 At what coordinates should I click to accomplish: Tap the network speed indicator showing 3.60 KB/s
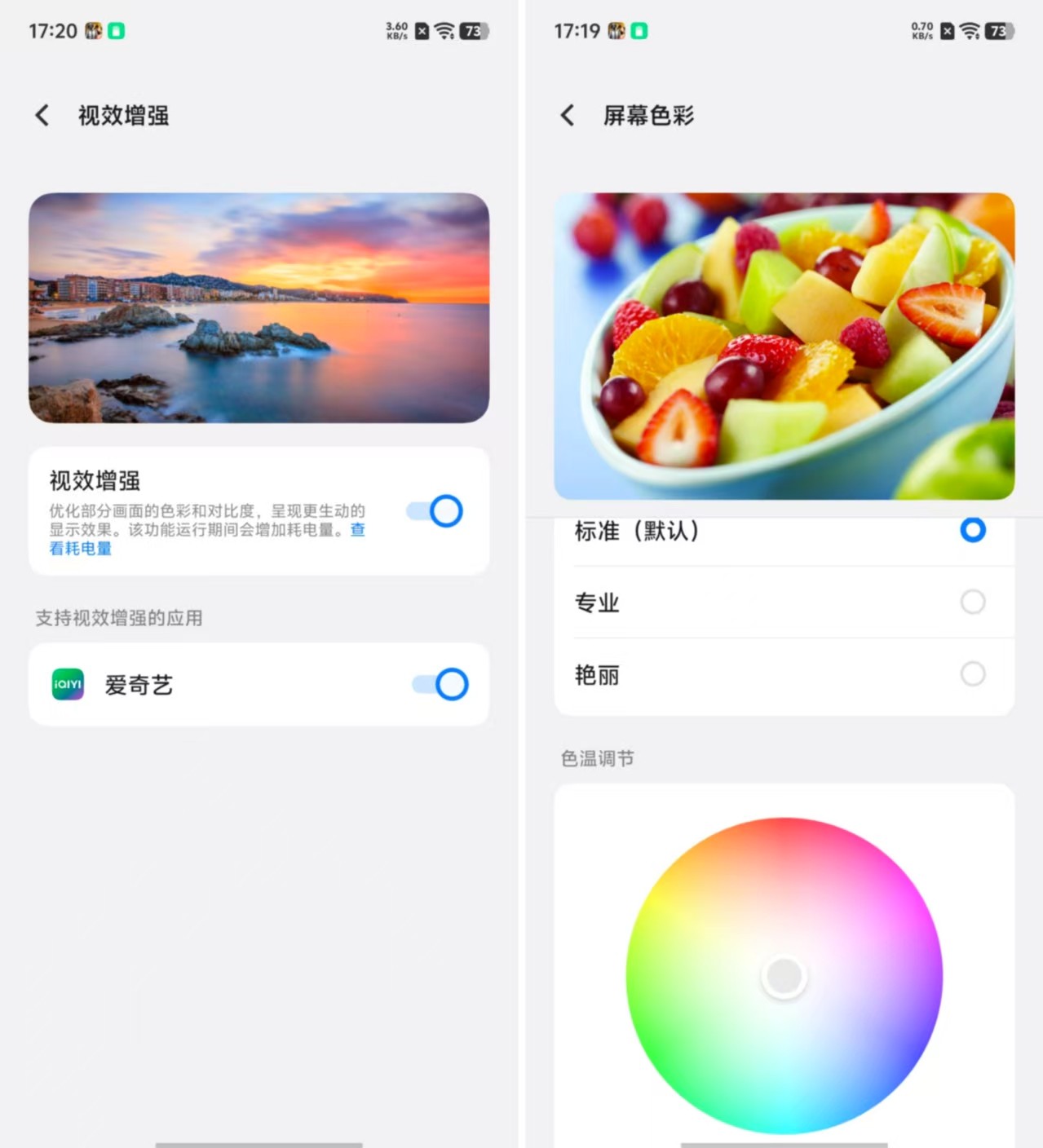coord(395,30)
